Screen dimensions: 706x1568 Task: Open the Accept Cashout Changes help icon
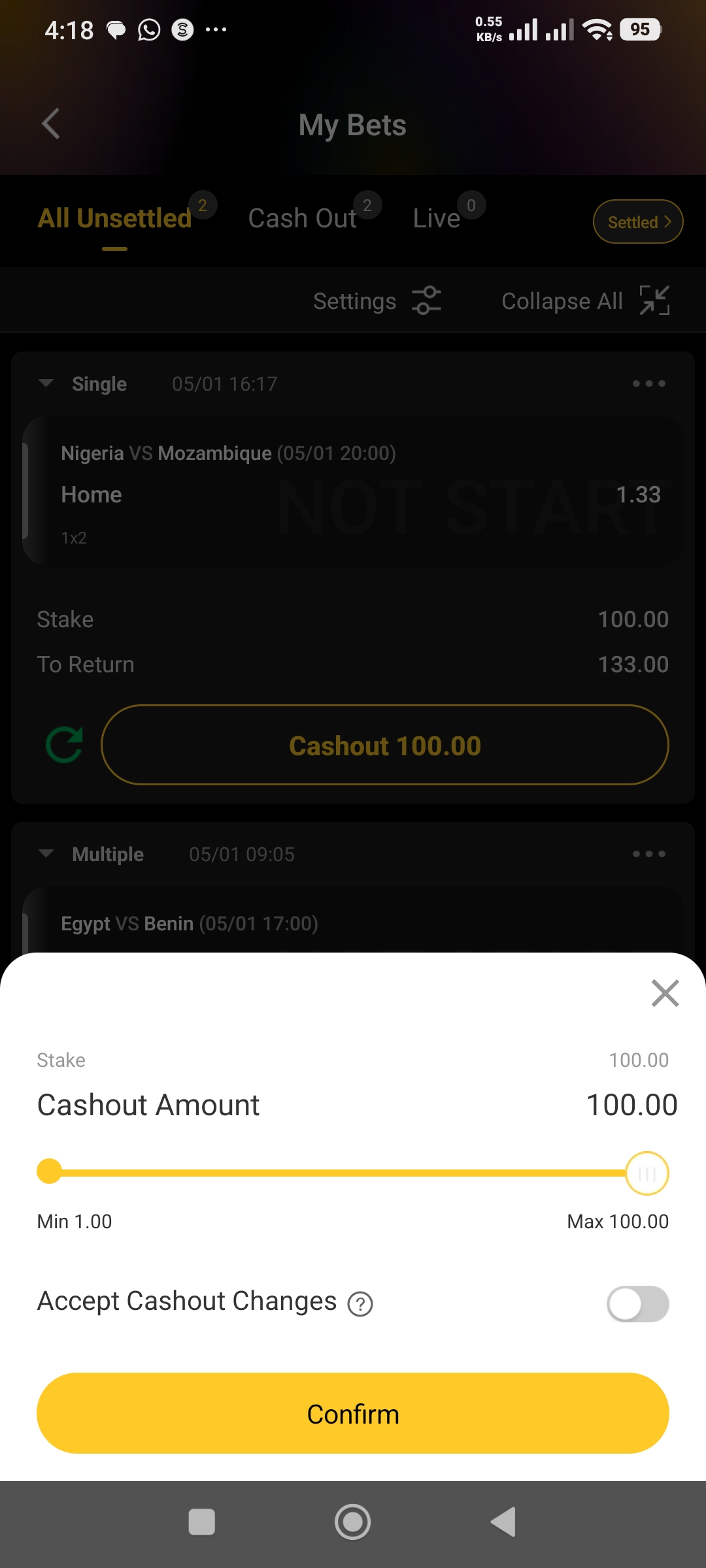tap(360, 1304)
